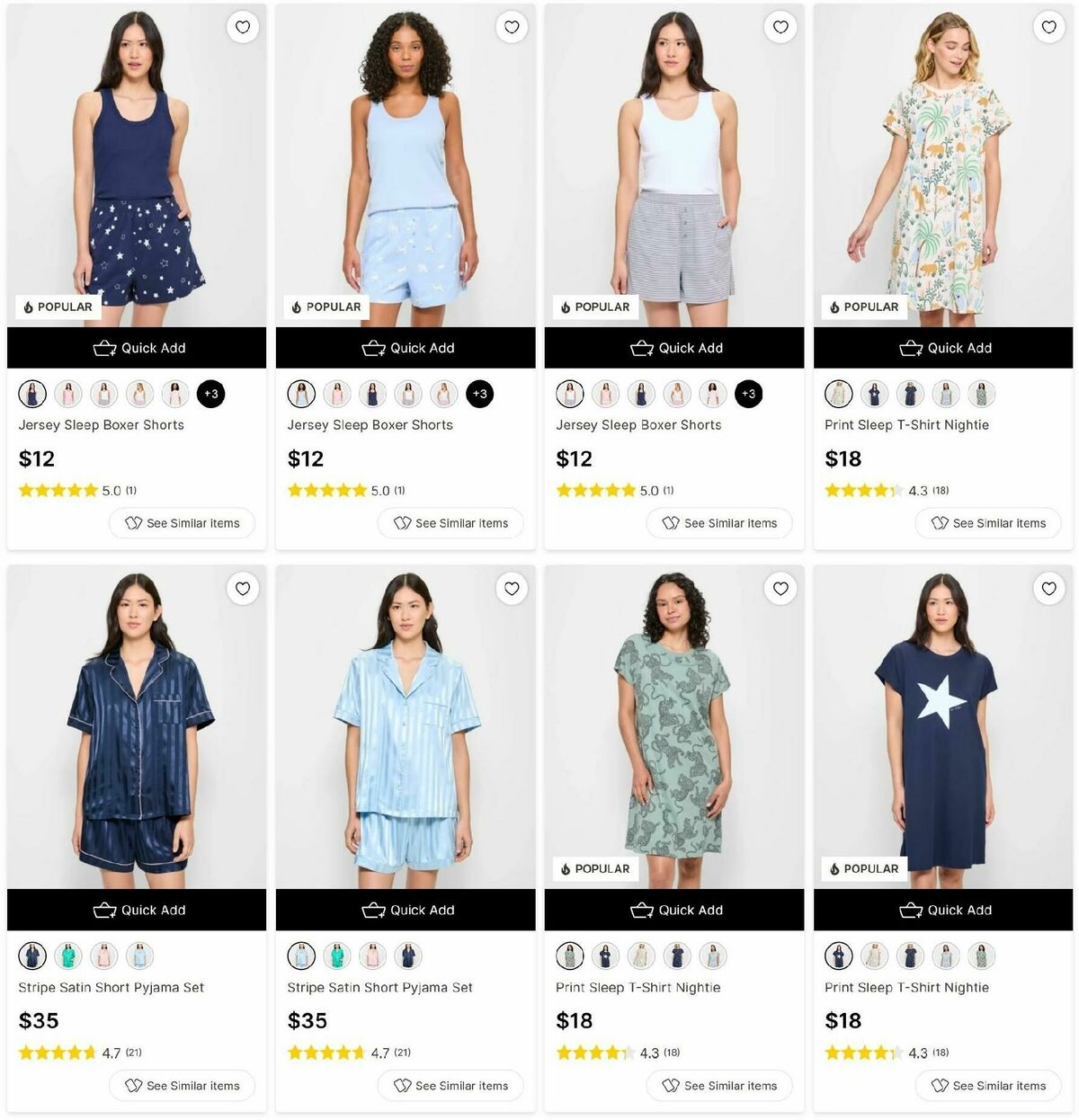Open the green leopard Print Sleep Nightie
1079x1120 pixels.
pos(638,987)
